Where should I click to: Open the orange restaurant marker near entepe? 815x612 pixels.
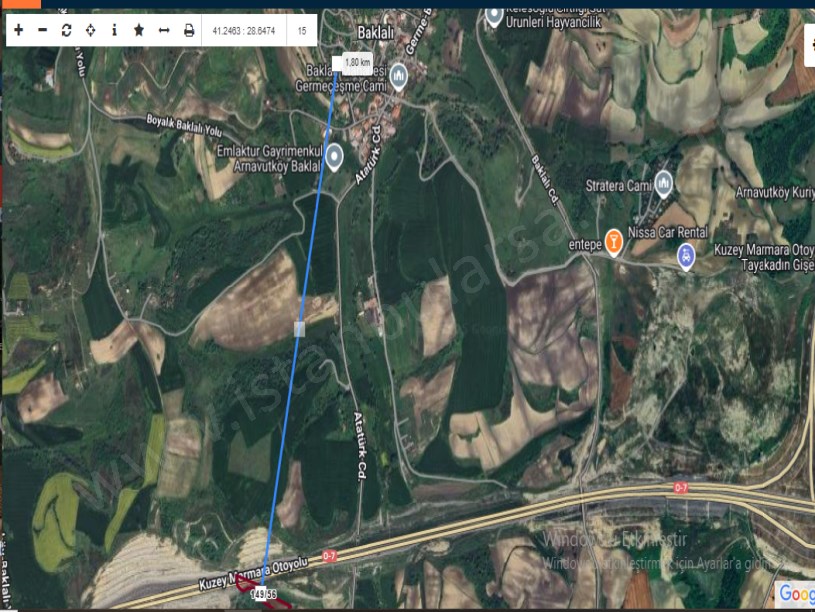613,240
